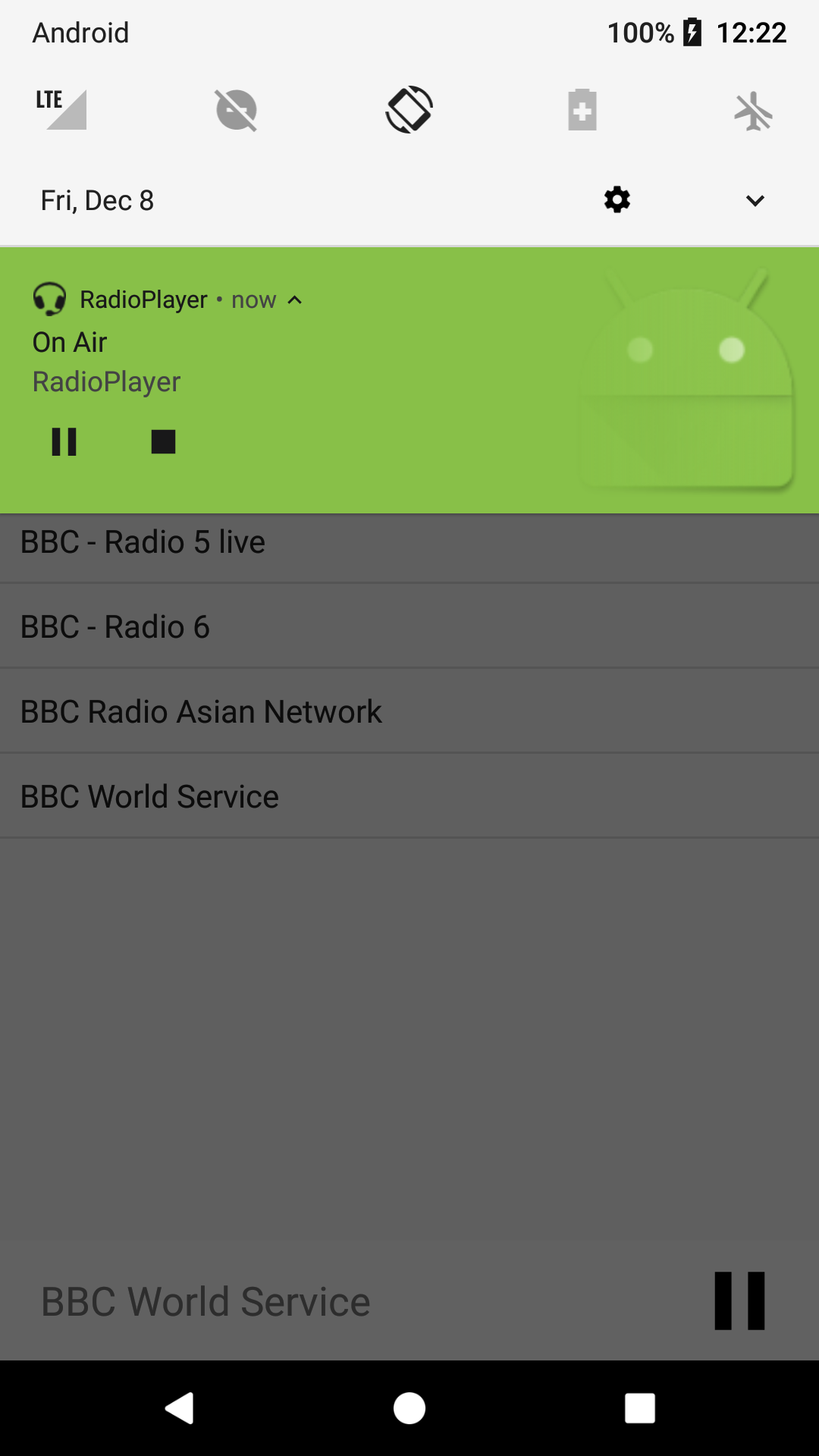Enable airplane mode
Viewport: 819px width, 1456px height.
click(754, 111)
